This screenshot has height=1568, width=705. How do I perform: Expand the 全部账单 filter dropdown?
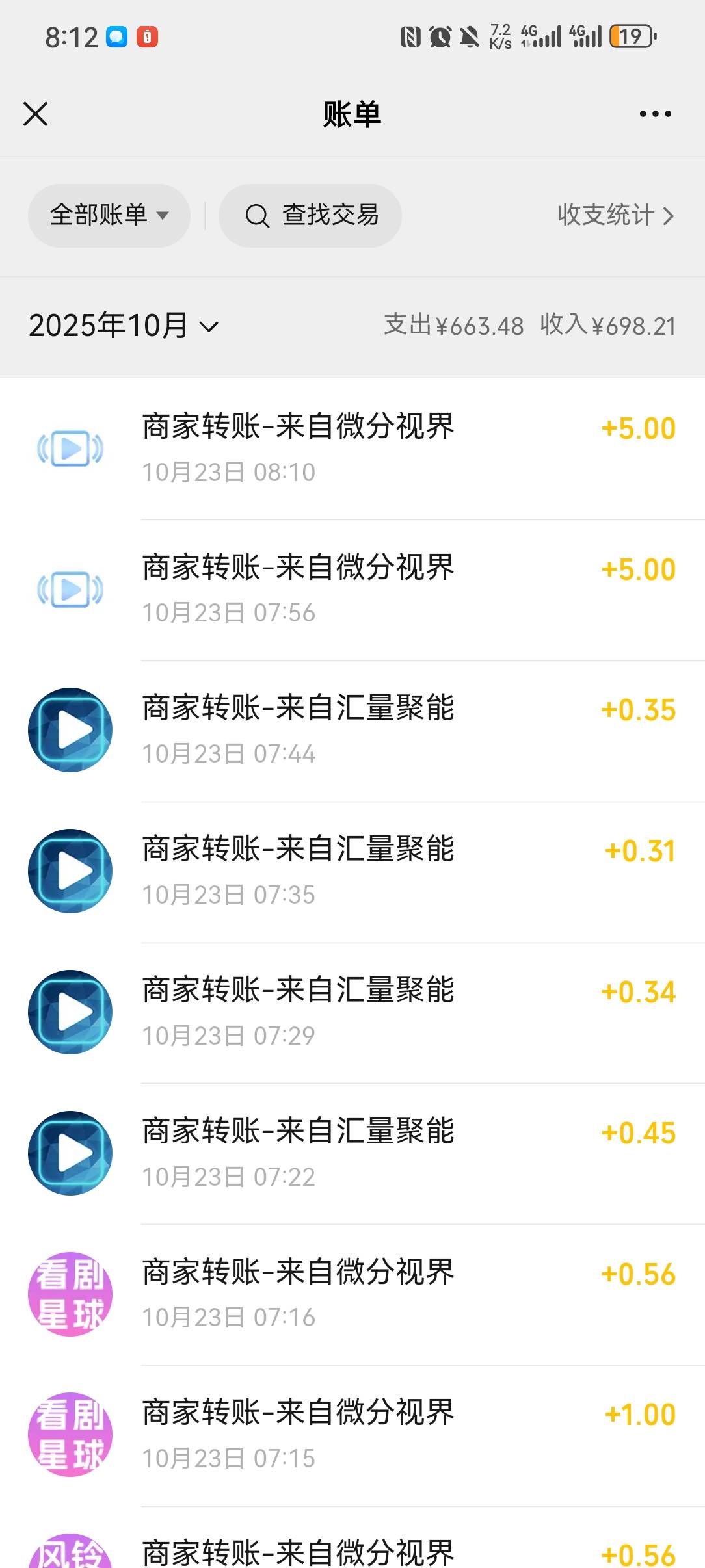click(x=109, y=215)
